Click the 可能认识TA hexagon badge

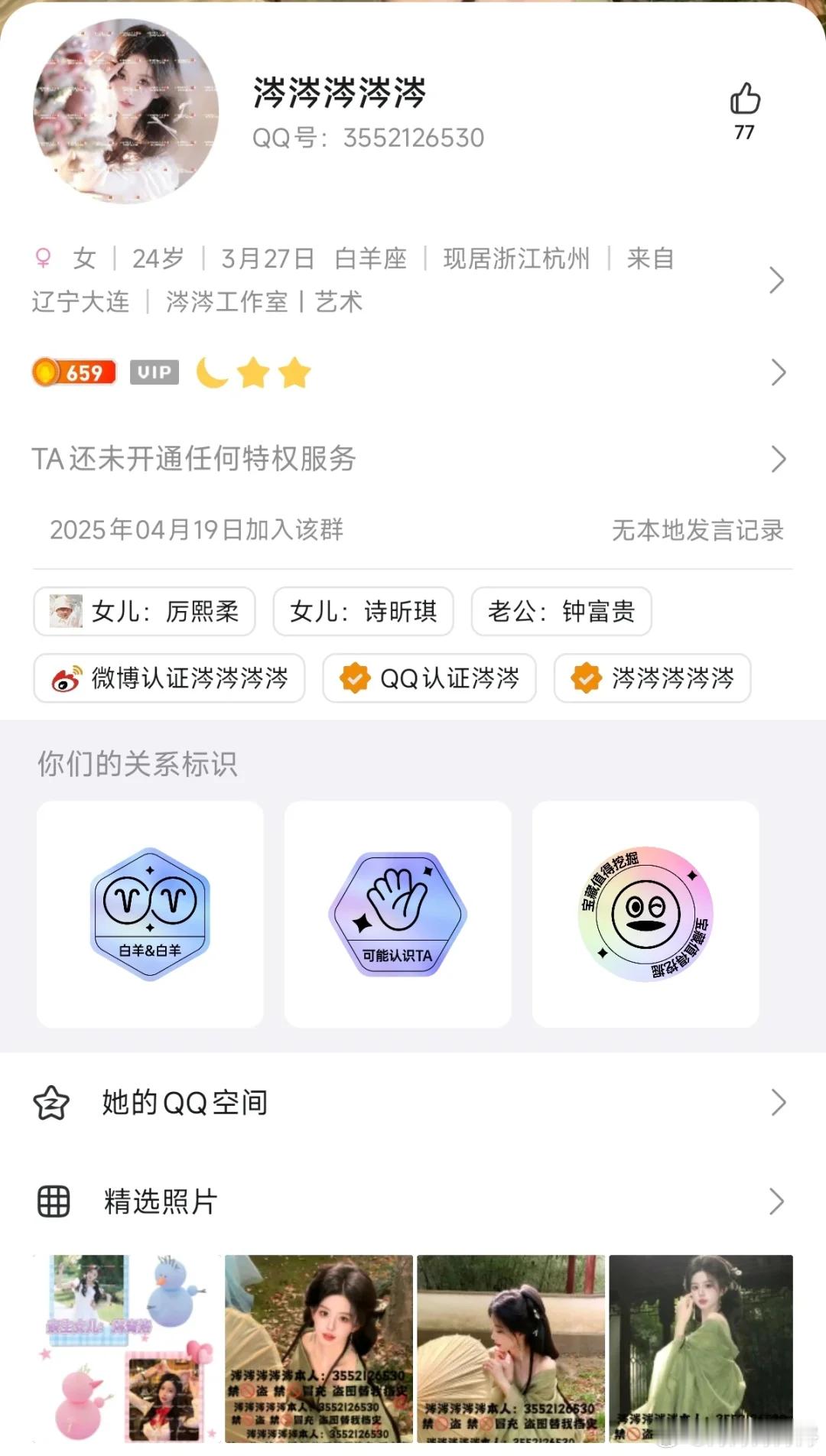click(x=398, y=915)
